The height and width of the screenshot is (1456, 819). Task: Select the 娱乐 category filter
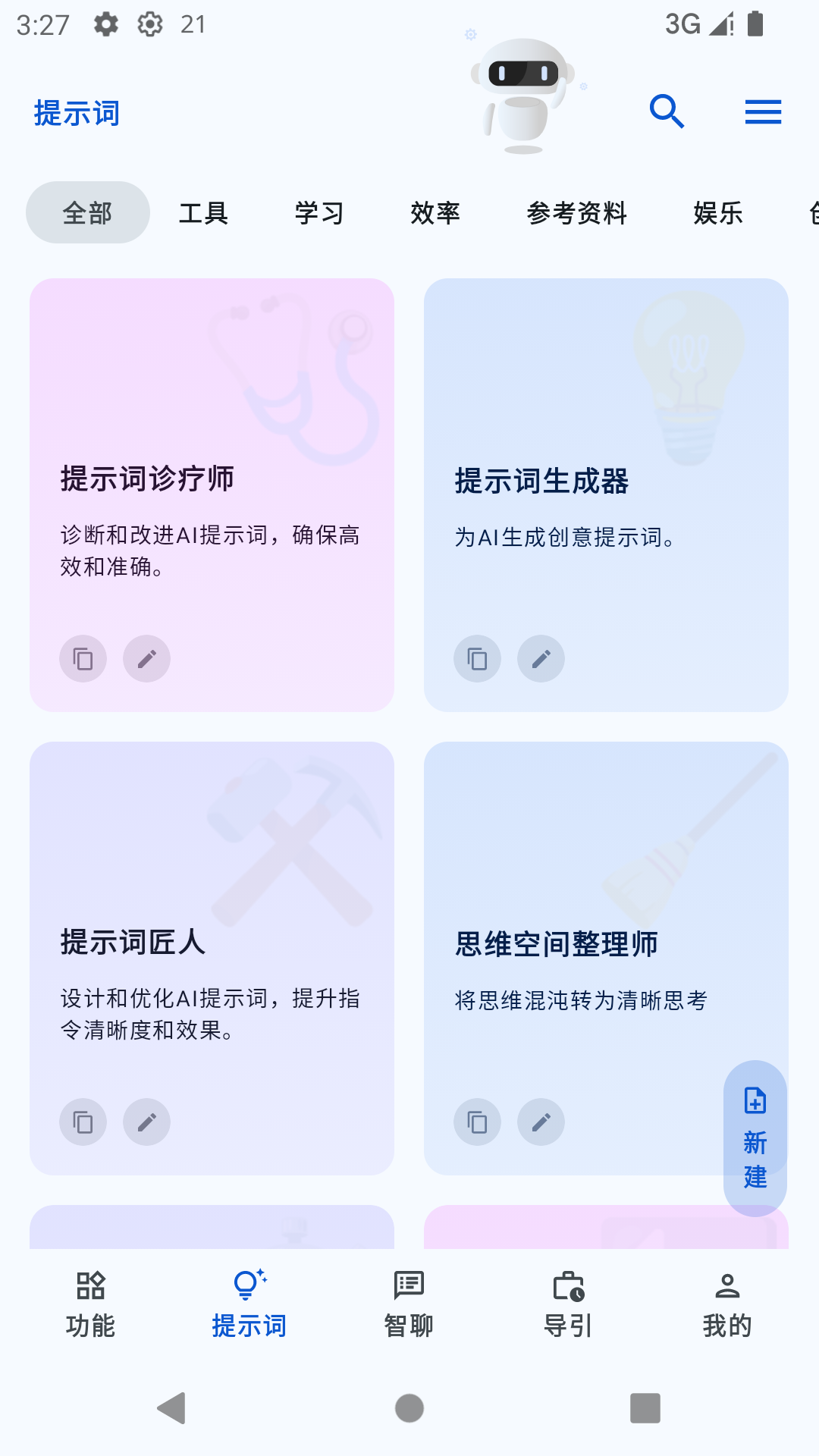click(x=716, y=213)
